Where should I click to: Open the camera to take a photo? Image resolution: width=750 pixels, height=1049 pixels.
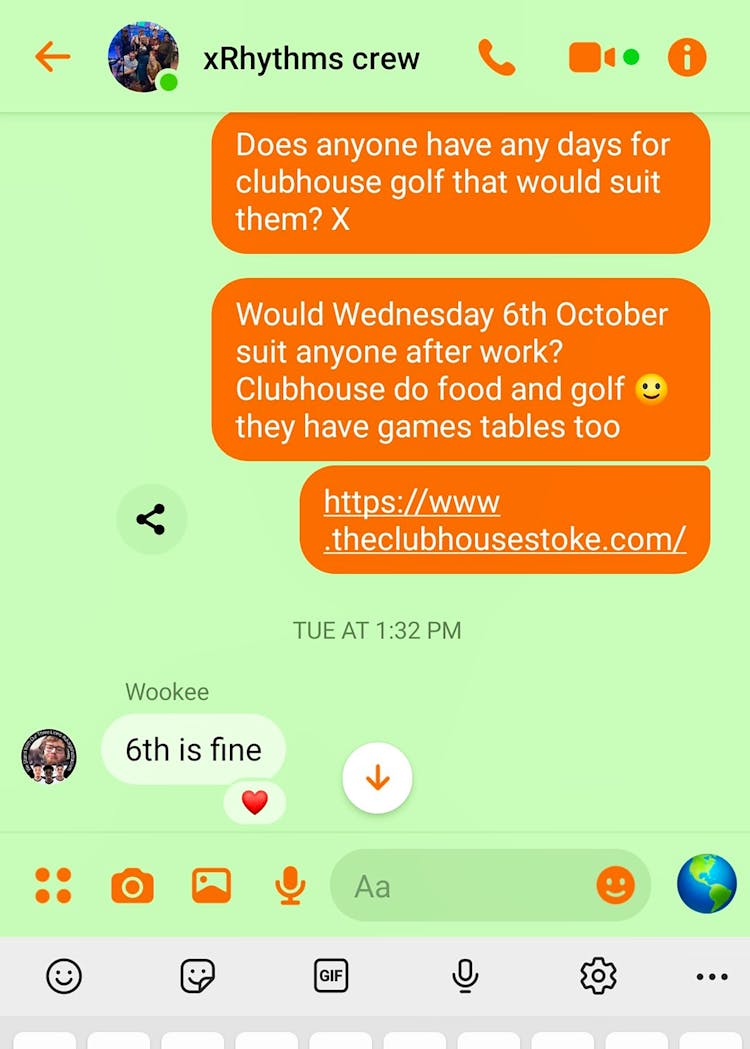[x=132, y=886]
